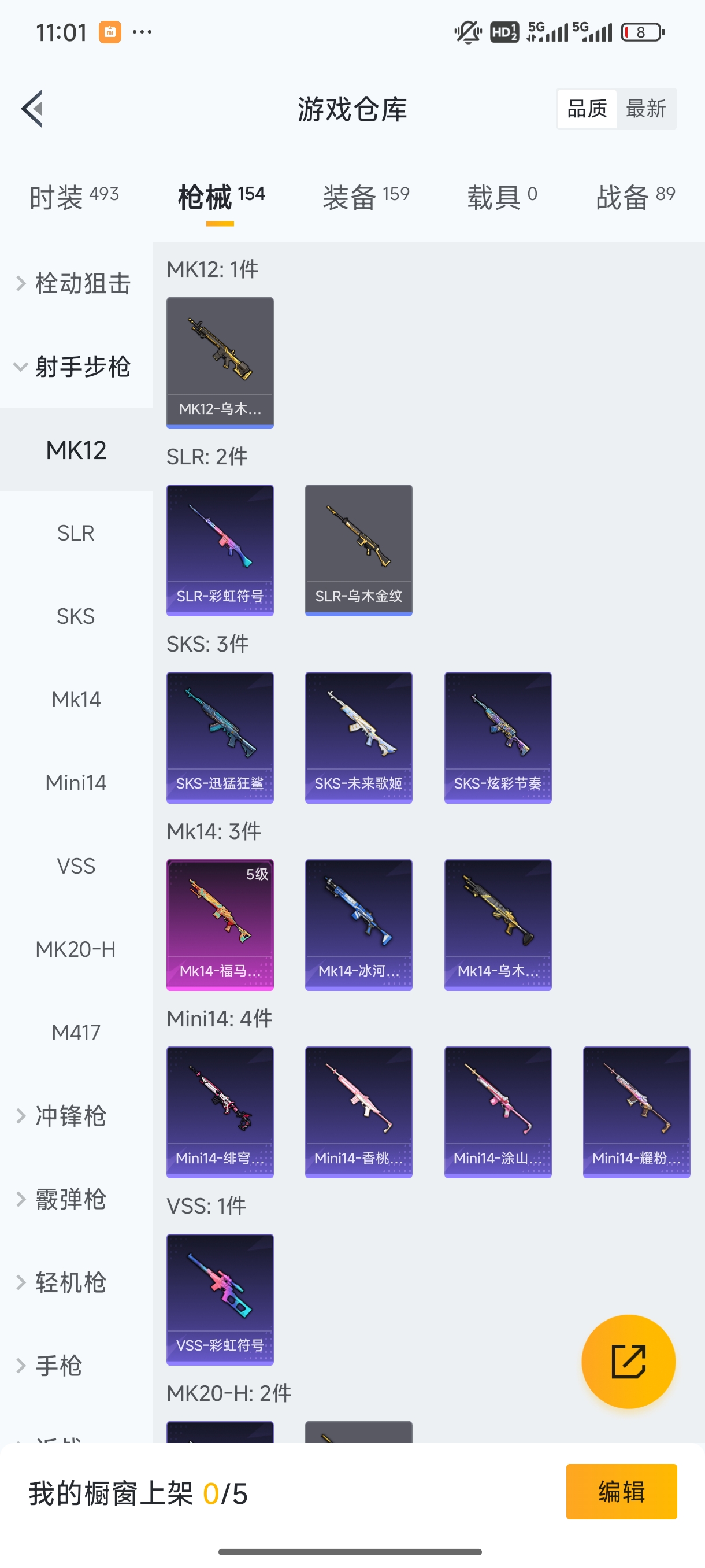Tap the 编辑 button
Image resolution: width=705 pixels, height=1568 pixels.
tap(621, 1491)
